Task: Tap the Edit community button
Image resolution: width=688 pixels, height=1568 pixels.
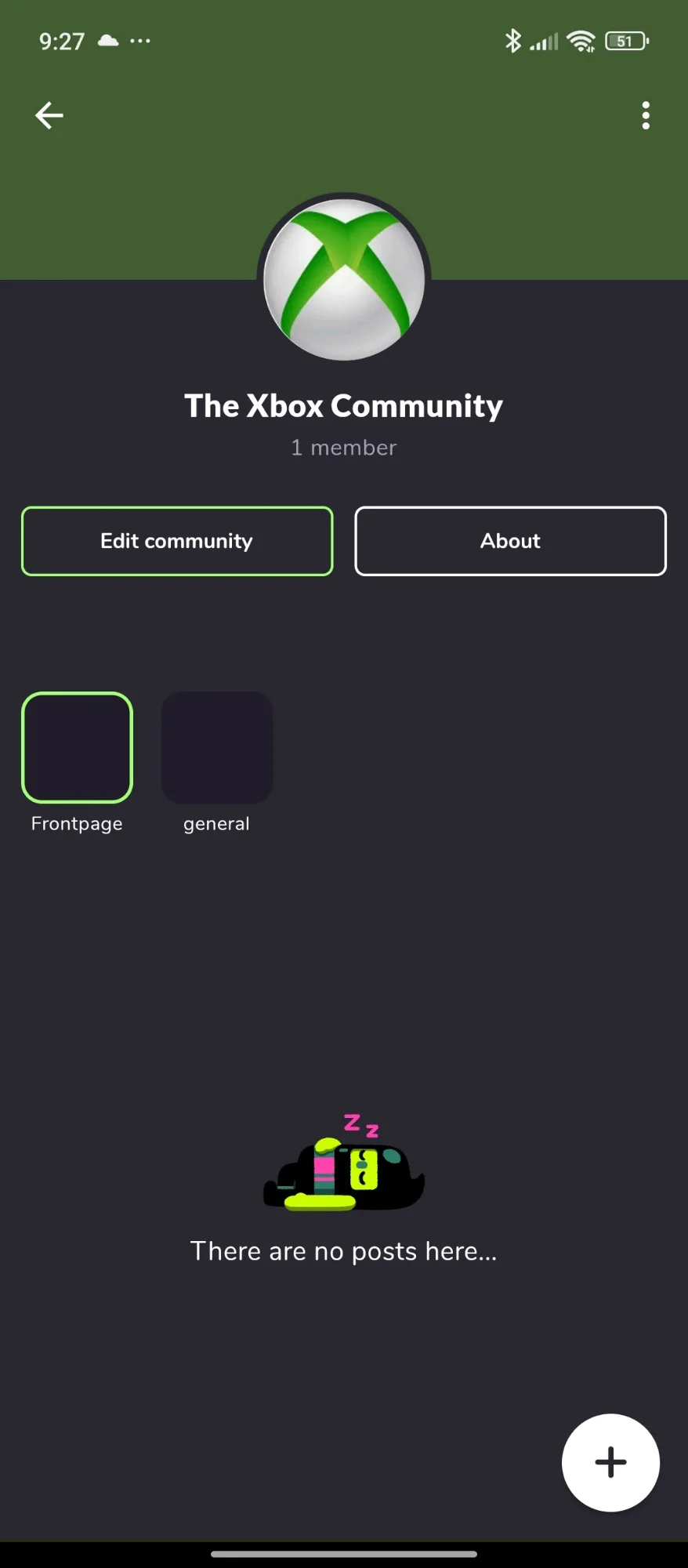Action: pos(177,541)
